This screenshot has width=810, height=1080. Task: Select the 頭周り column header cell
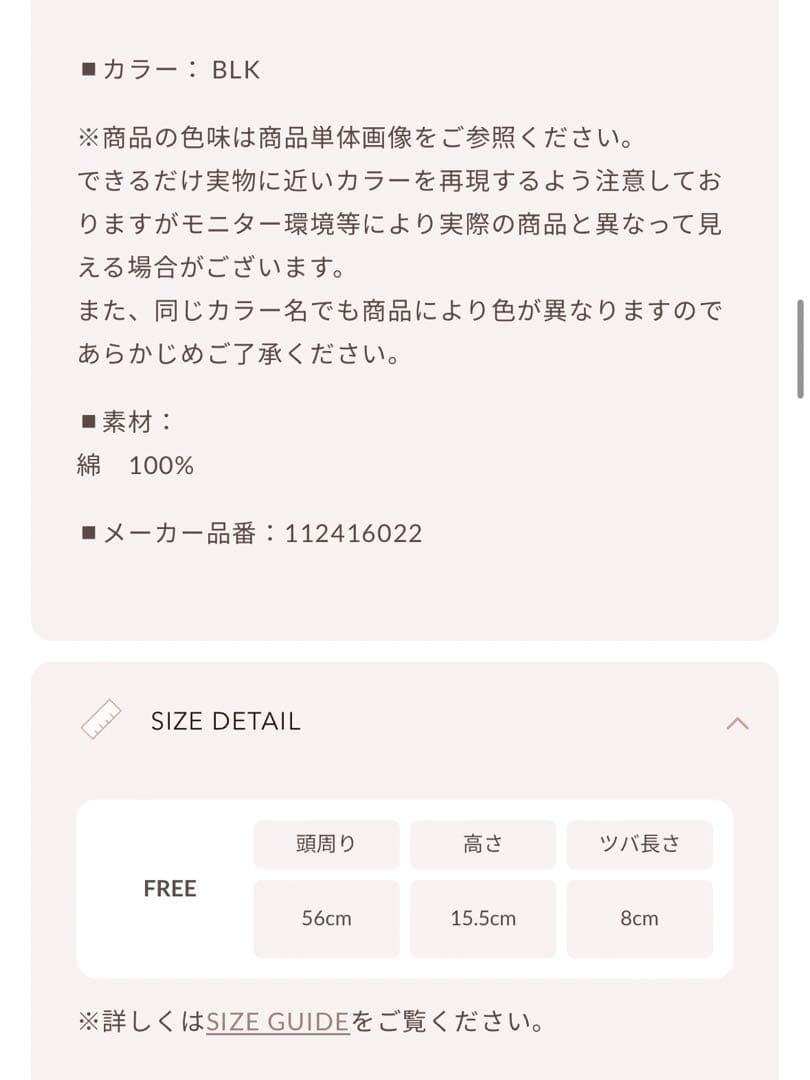click(x=326, y=844)
